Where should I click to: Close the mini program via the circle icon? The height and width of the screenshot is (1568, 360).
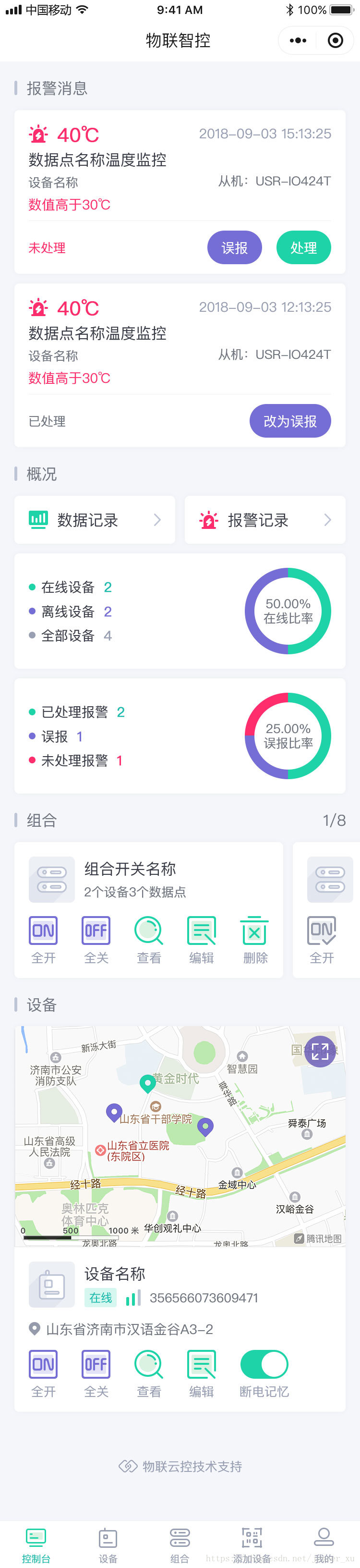click(x=335, y=41)
